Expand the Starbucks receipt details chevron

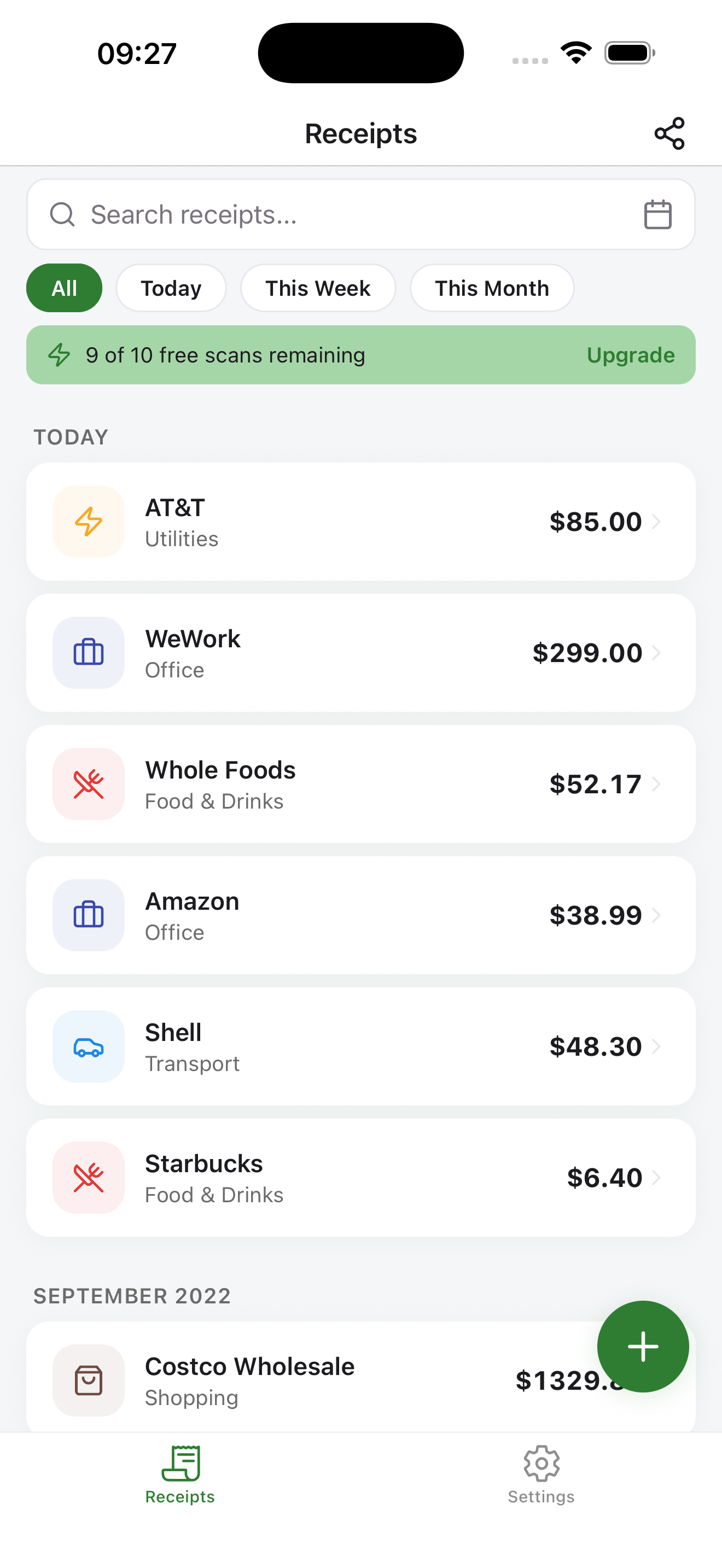click(657, 1177)
